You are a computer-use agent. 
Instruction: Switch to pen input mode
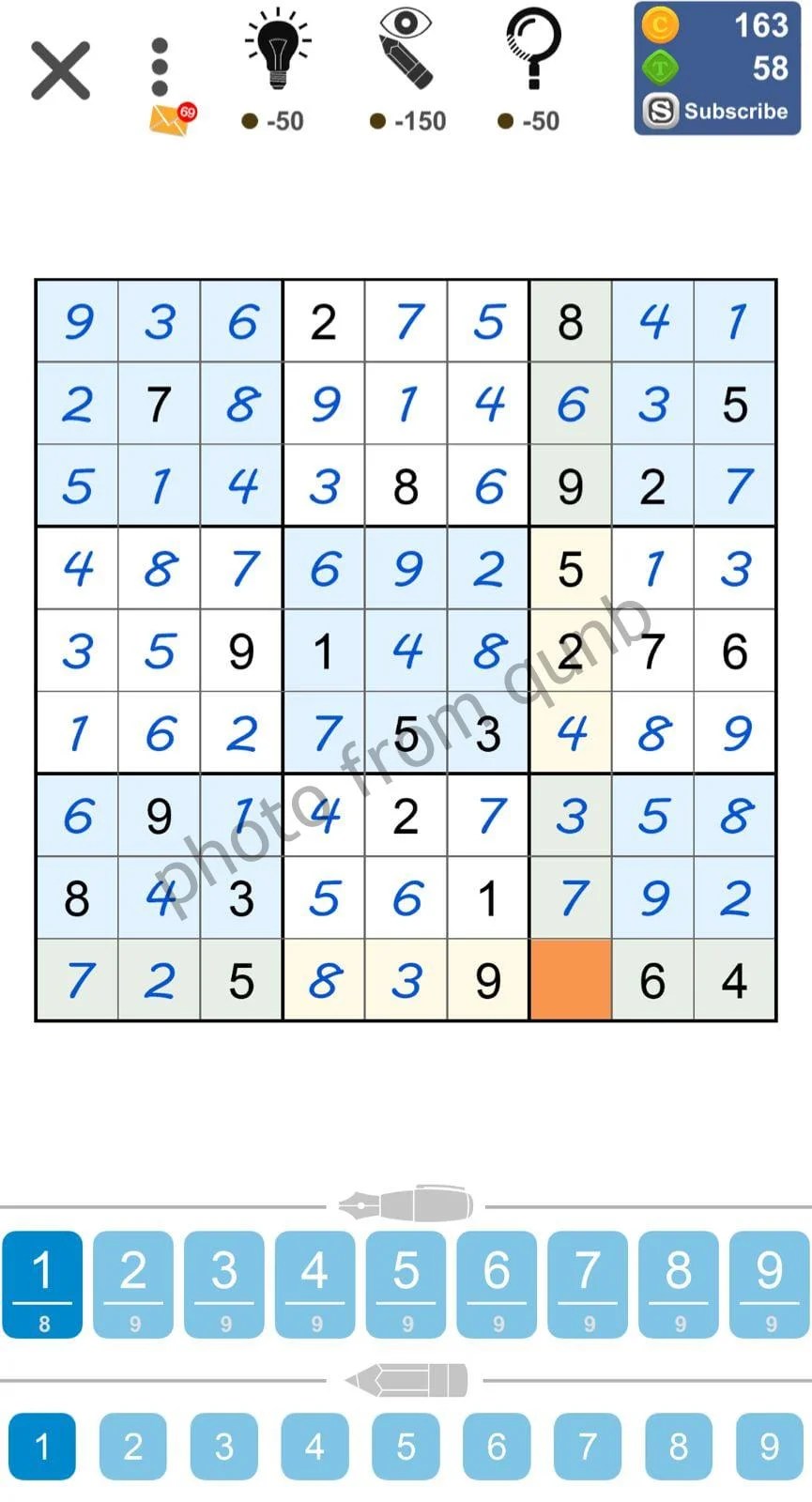click(406, 1204)
